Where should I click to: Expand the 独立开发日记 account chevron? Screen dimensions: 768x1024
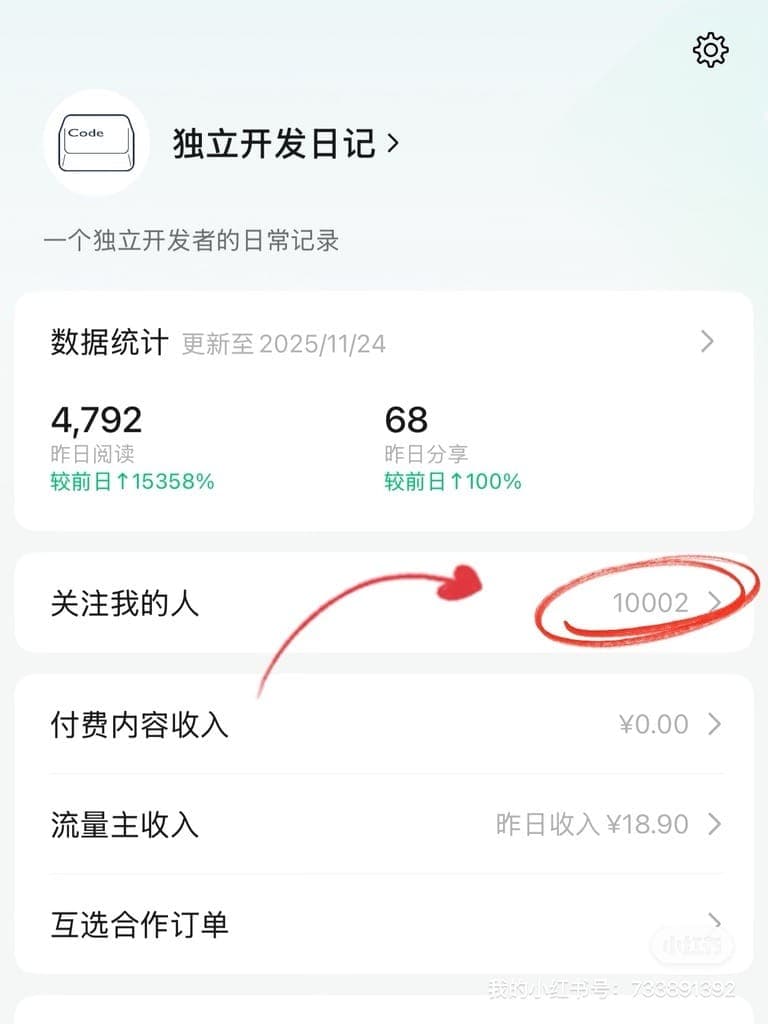tap(397, 143)
